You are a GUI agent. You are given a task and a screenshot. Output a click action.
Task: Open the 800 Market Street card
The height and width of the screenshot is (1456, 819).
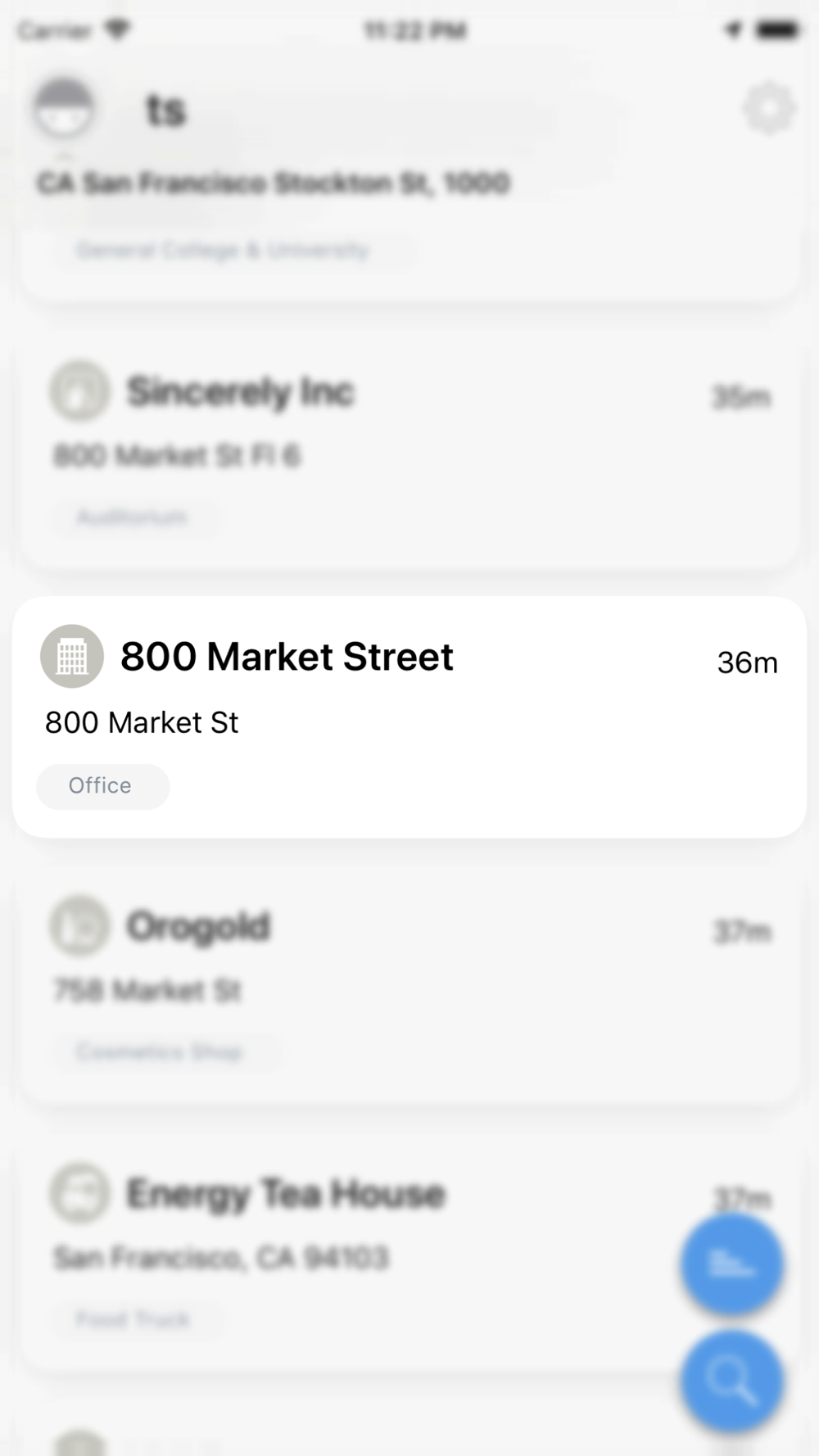pyautogui.click(x=409, y=717)
